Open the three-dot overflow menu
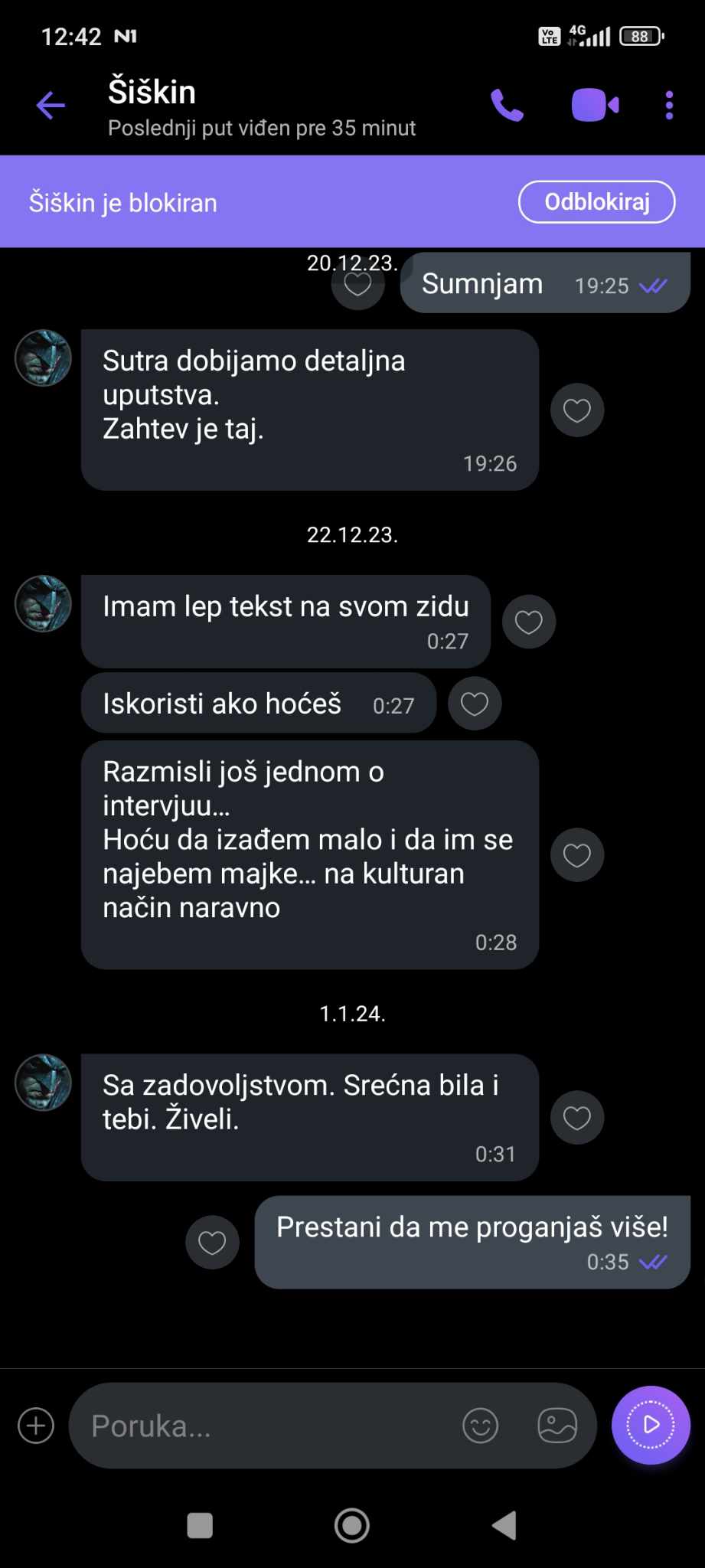 (x=669, y=106)
